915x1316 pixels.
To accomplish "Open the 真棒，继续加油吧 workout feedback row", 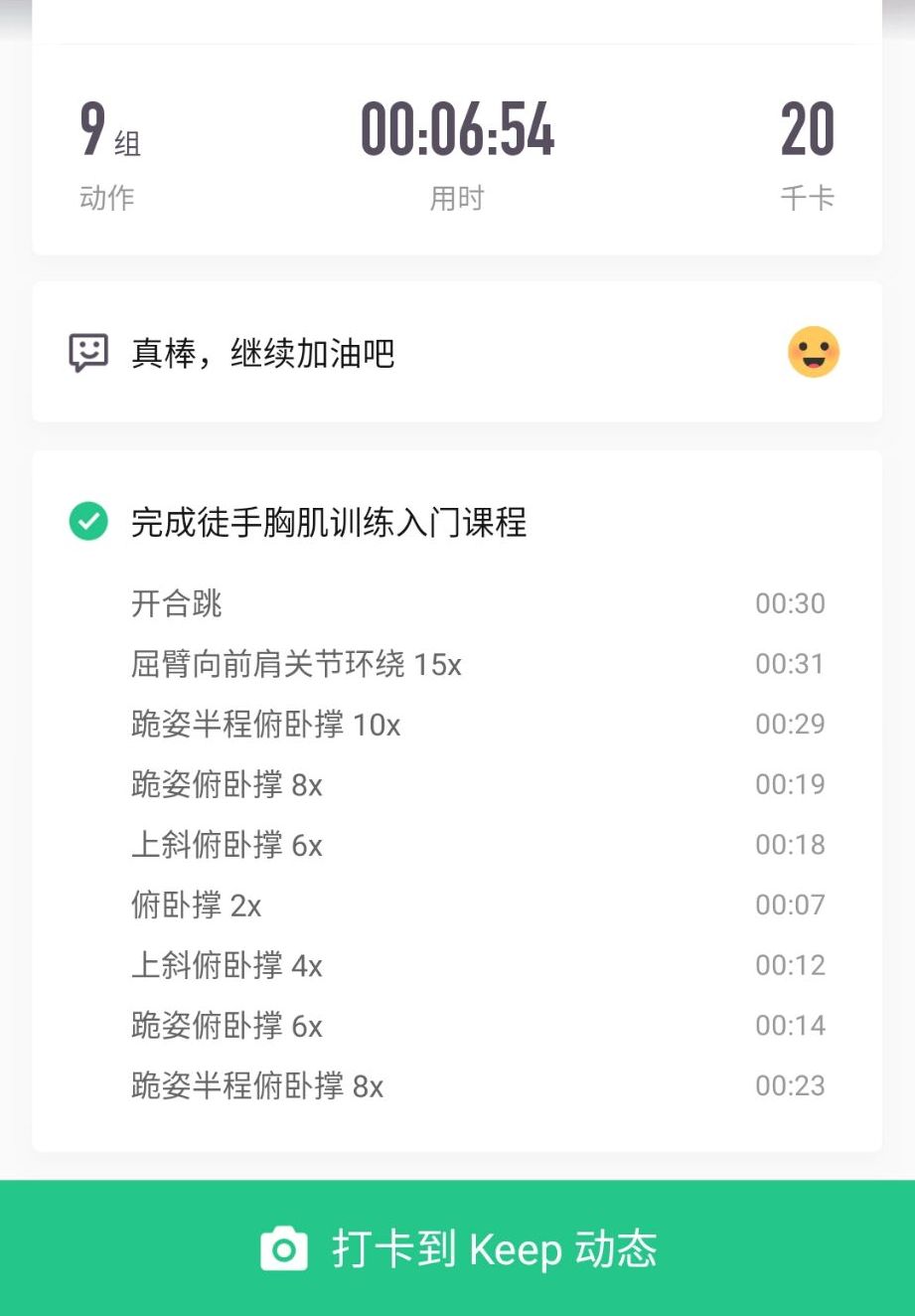I will coord(457,353).
